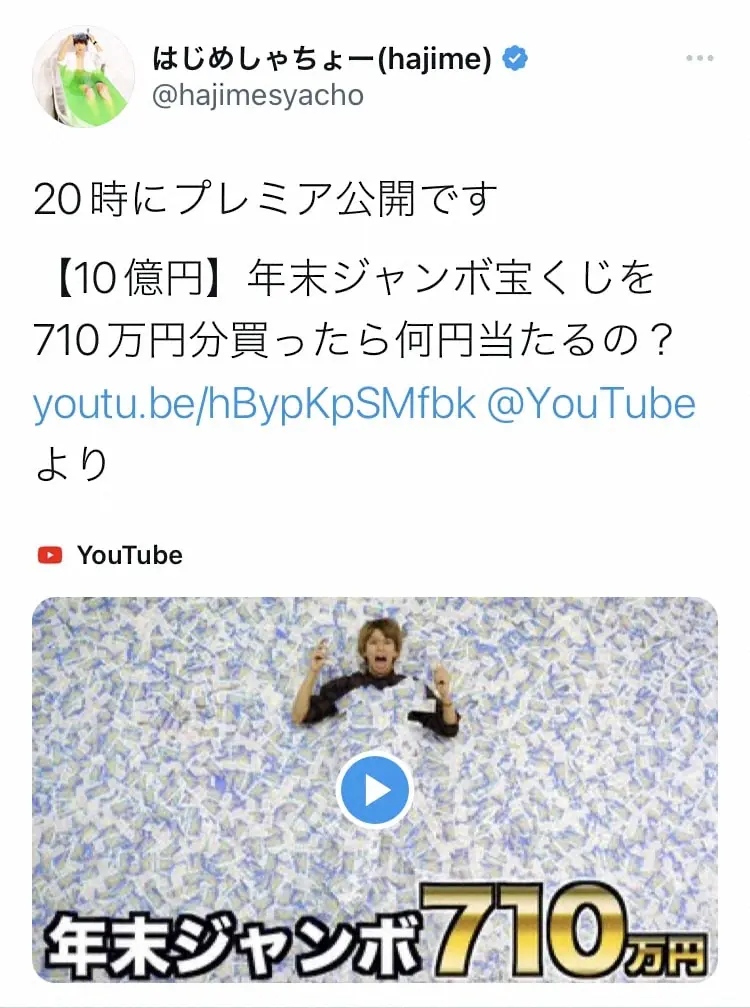
Task: Click the blue verified badge next to hajime's name
Action: pyautogui.click(x=515, y=58)
